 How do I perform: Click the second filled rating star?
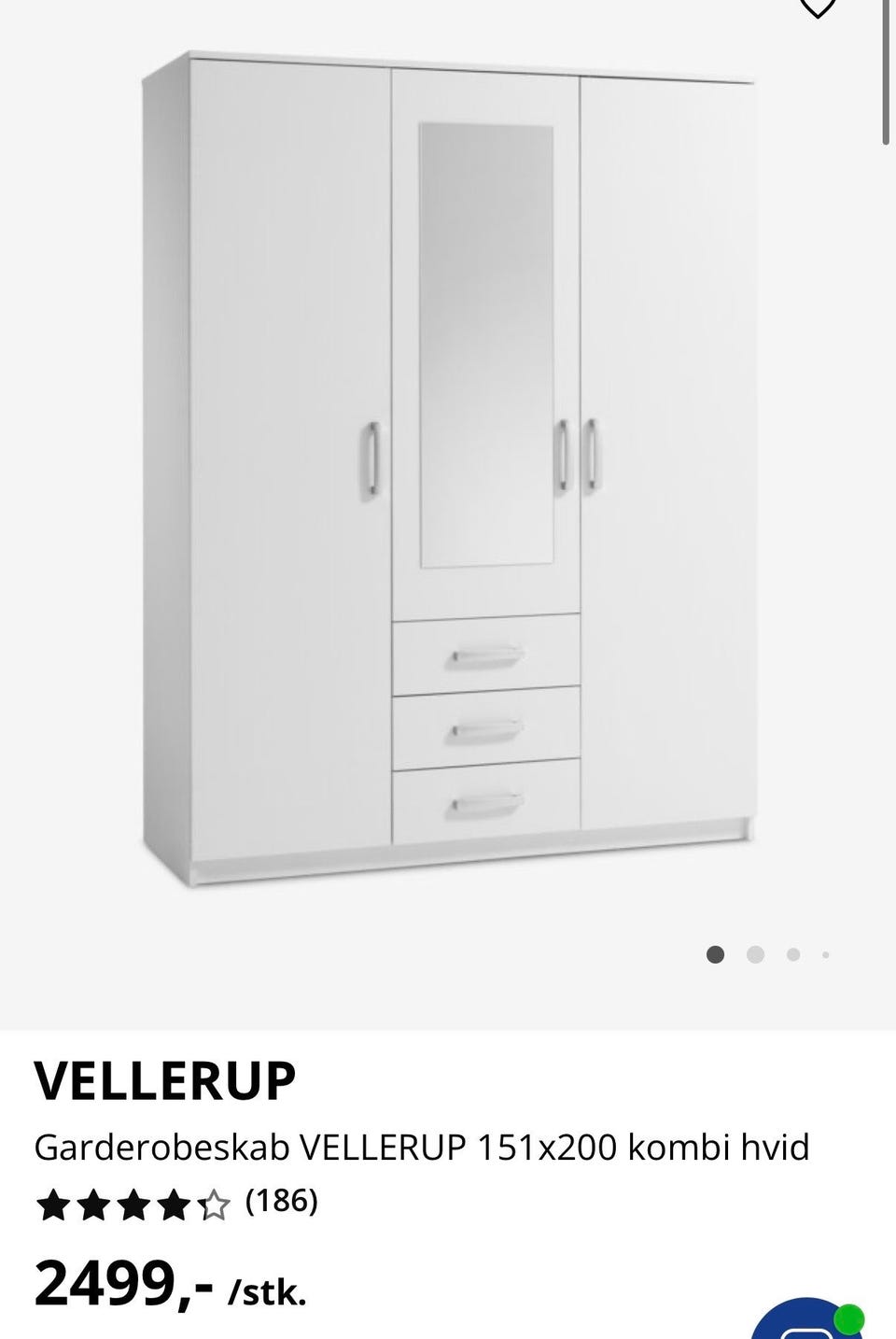93,1205
